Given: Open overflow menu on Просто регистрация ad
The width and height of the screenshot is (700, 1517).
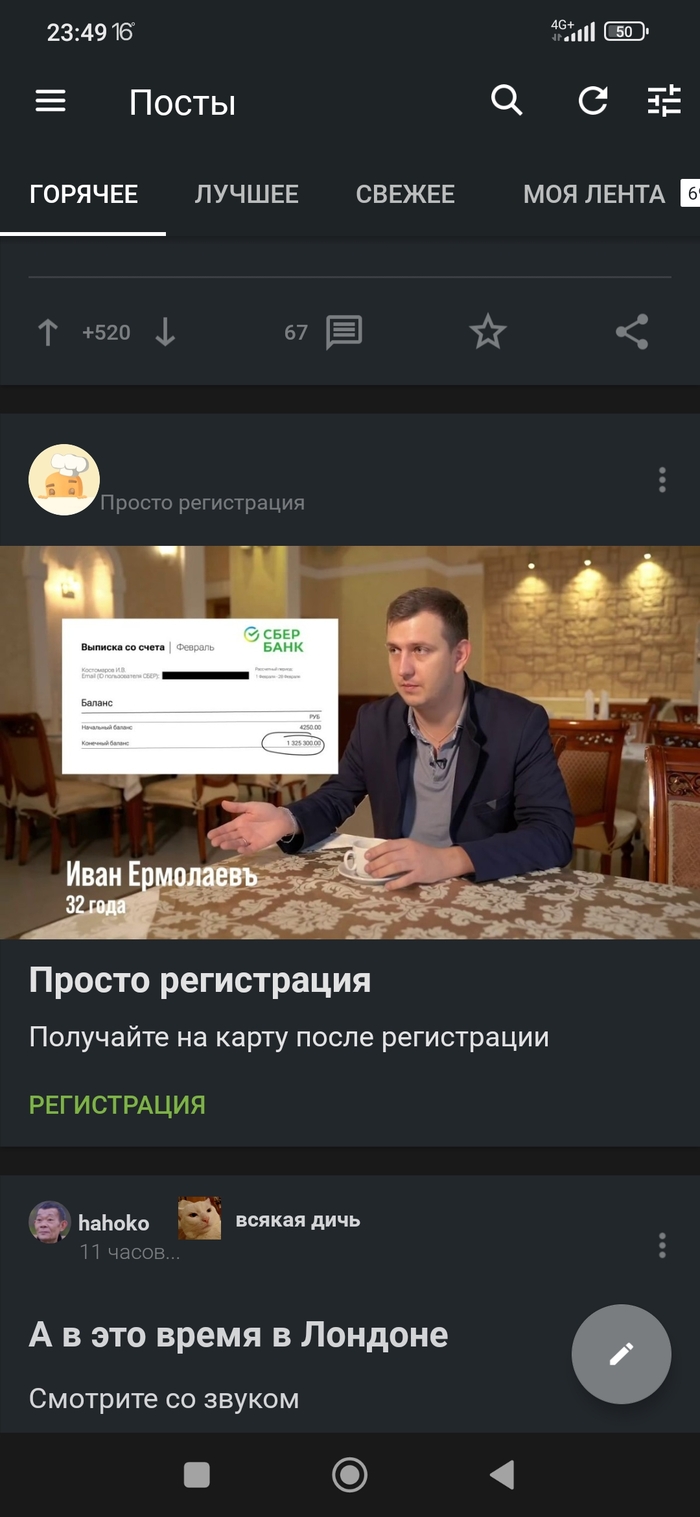Looking at the screenshot, I should click(662, 480).
